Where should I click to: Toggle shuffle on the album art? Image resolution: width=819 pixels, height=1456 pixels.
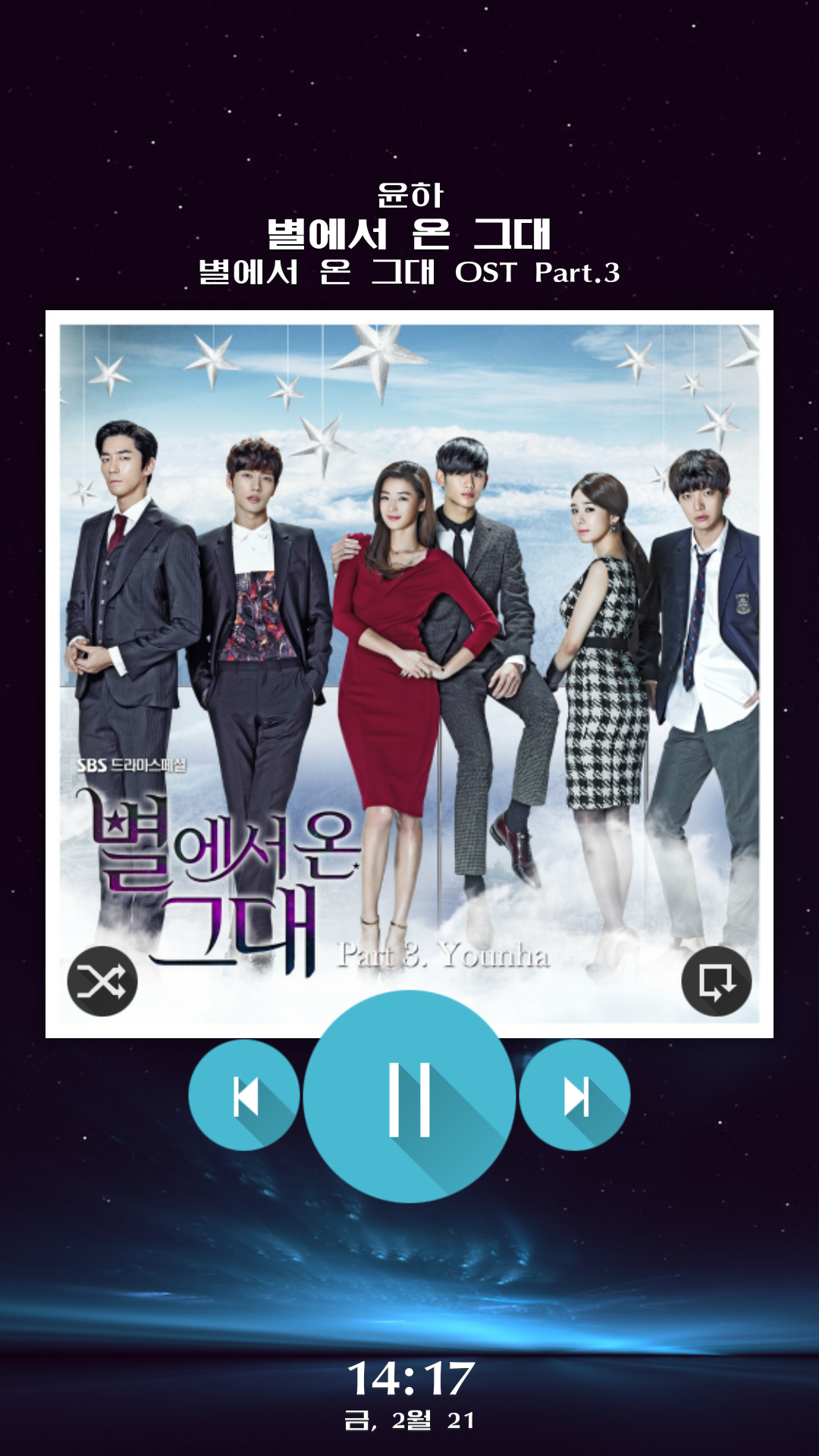(x=102, y=981)
